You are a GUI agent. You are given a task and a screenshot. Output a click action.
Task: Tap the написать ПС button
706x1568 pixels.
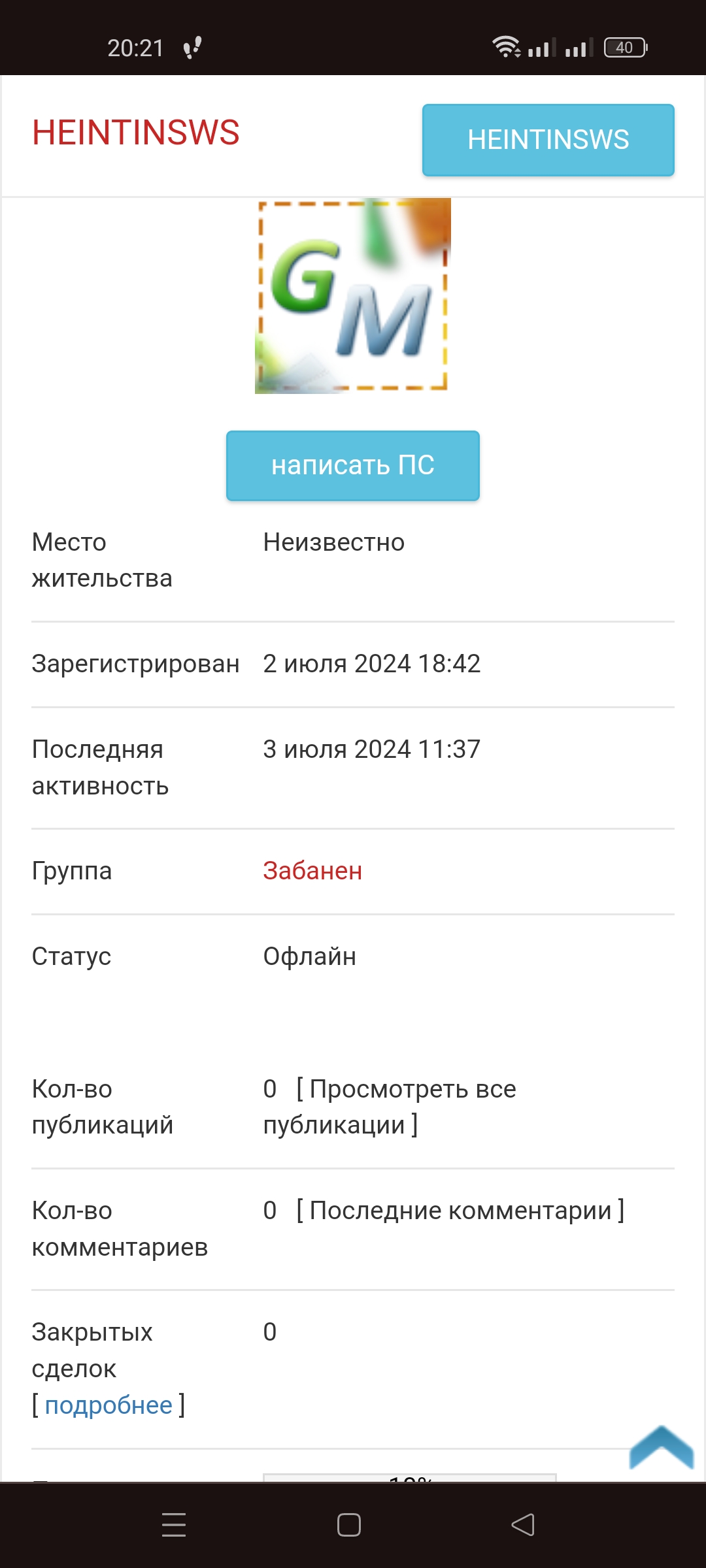(x=352, y=465)
